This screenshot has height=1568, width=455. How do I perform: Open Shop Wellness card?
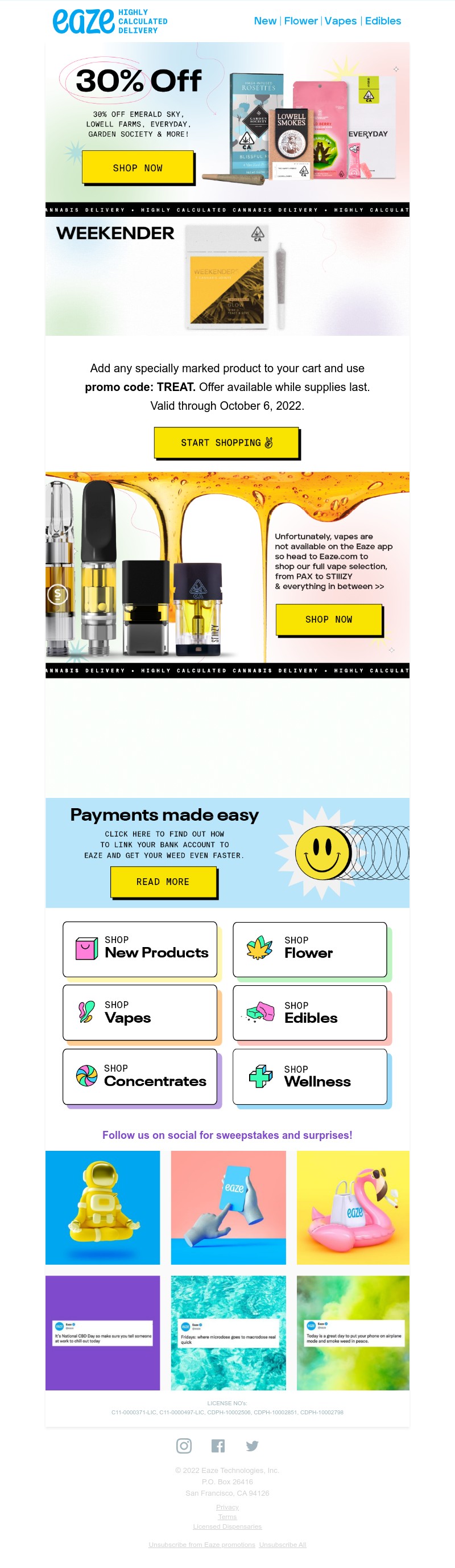[309, 1077]
